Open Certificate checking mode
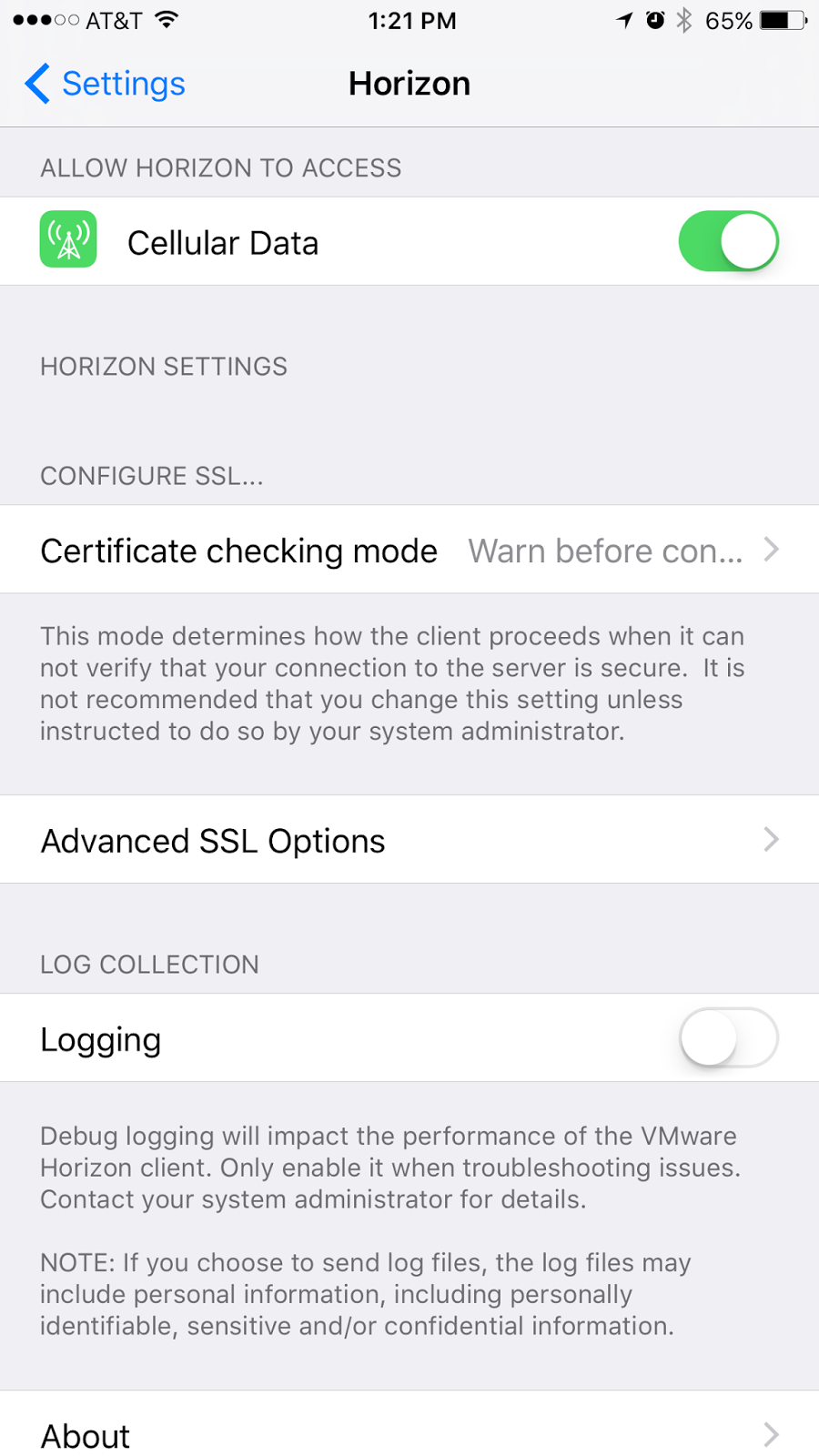 click(409, 550)
